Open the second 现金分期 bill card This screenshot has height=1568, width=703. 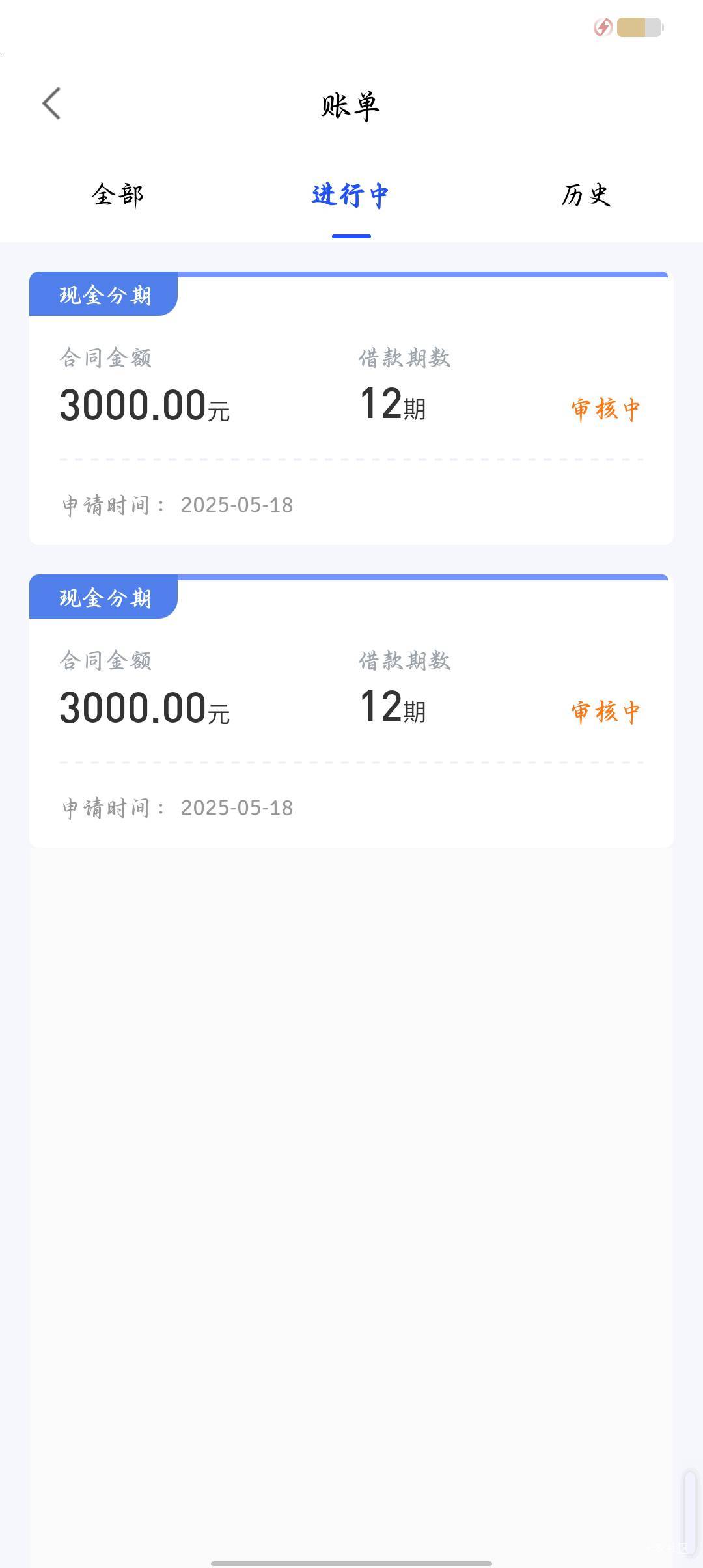[351, 711]
